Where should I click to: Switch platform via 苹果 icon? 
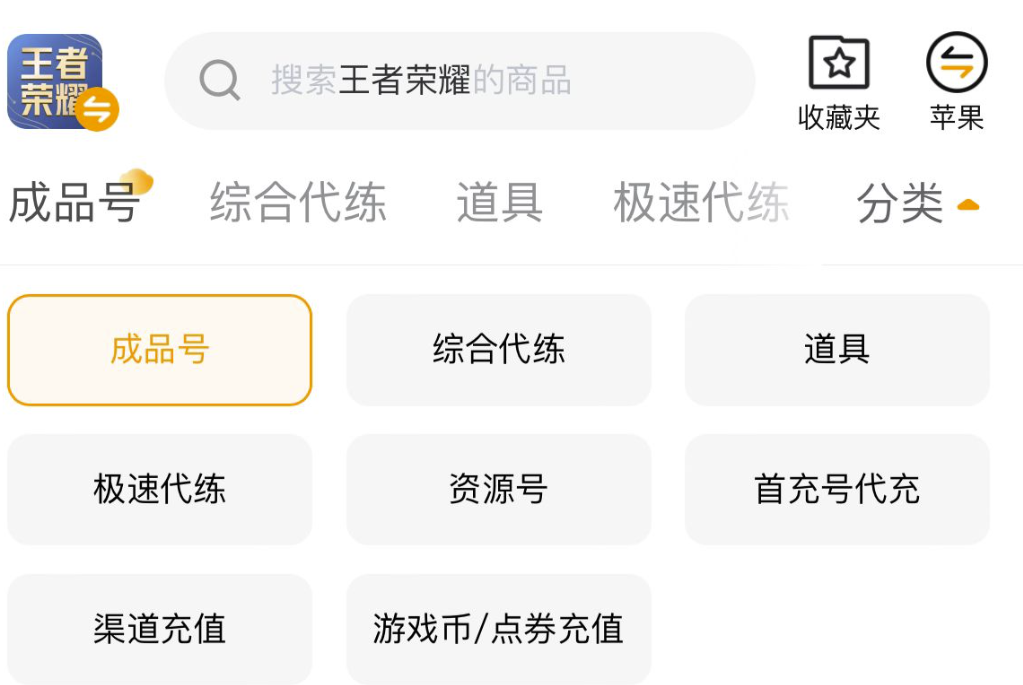coord(956,83)
